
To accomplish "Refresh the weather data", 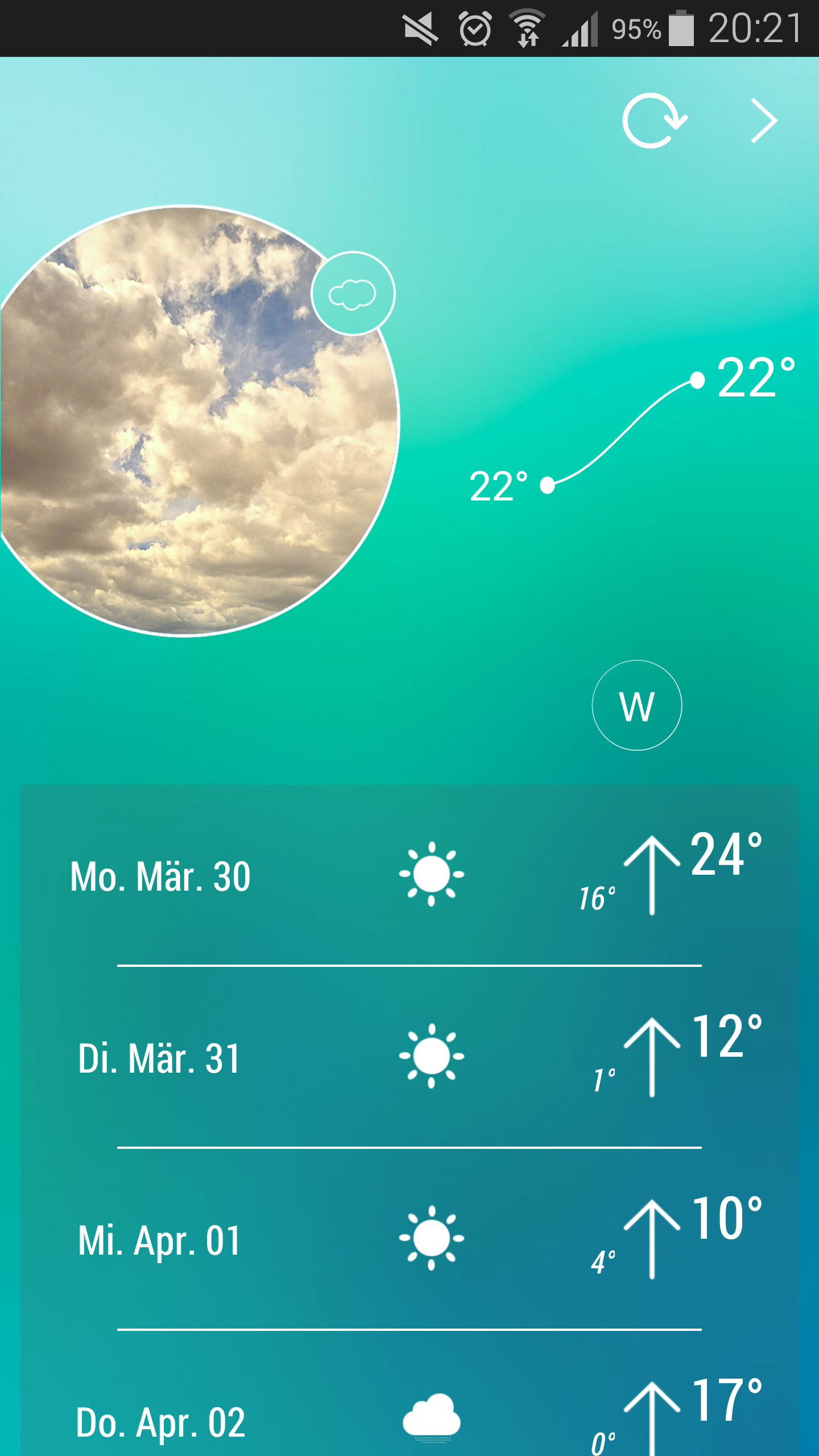I will tap(654, 121).
